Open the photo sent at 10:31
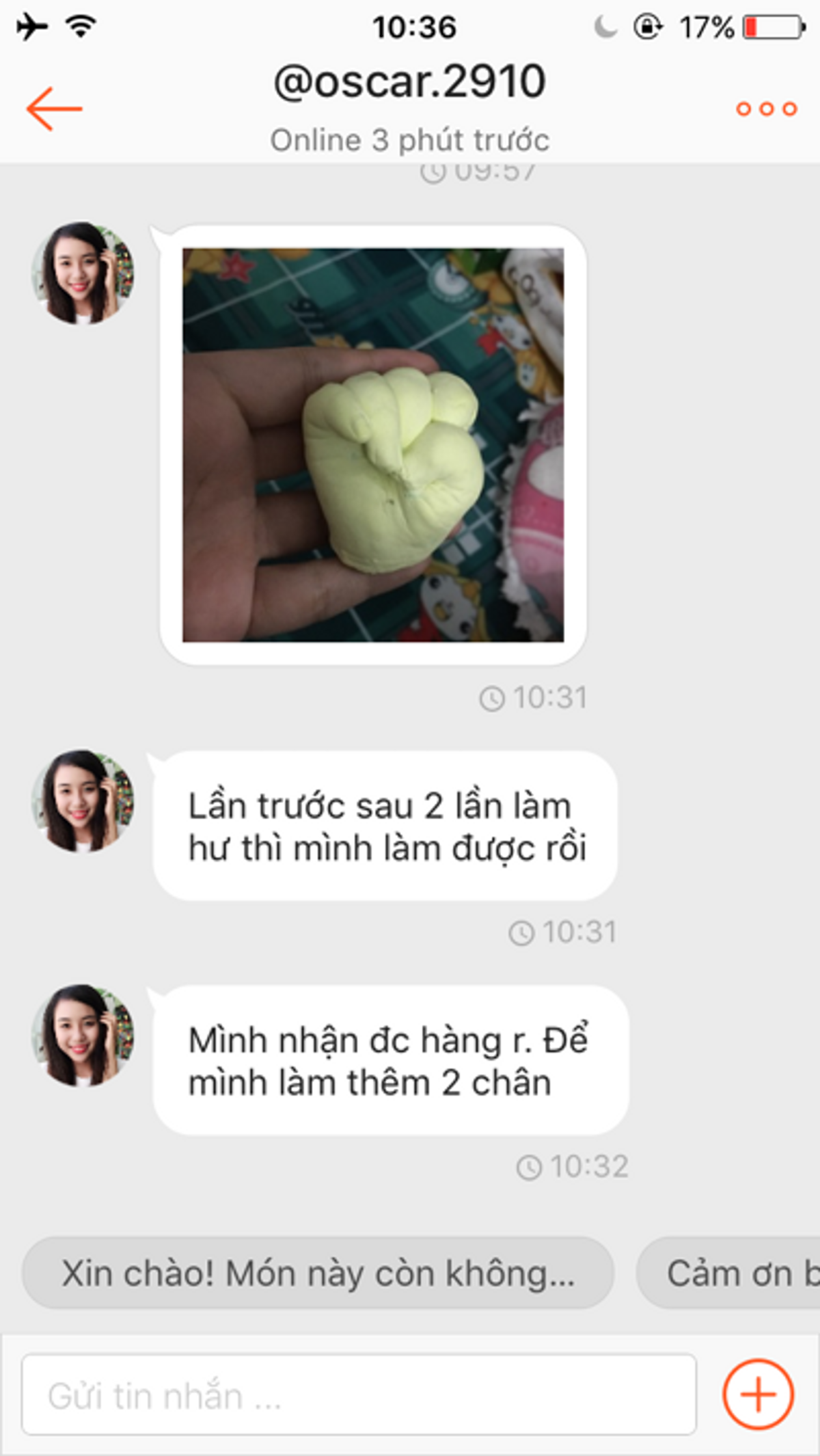The image size is (820, 1456). tap(373, 445)
